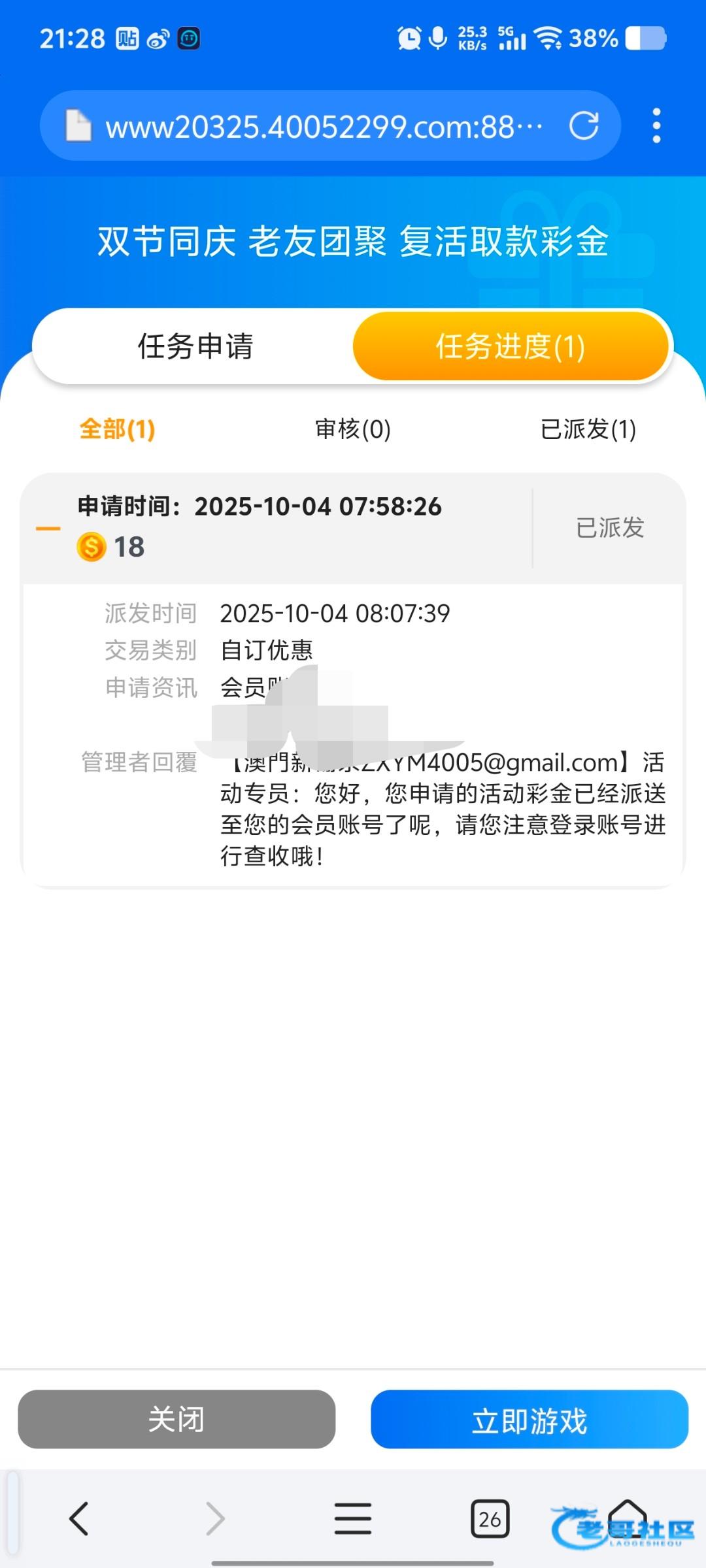Screen dimensions: 706x1568
Task: Open the tab switcher showing 26
Action: (x=490, y=1518)
